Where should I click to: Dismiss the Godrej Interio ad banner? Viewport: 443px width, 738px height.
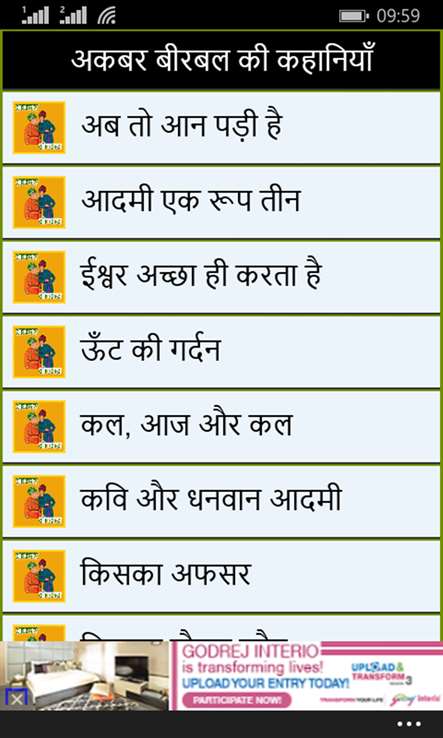coord(16,700)
